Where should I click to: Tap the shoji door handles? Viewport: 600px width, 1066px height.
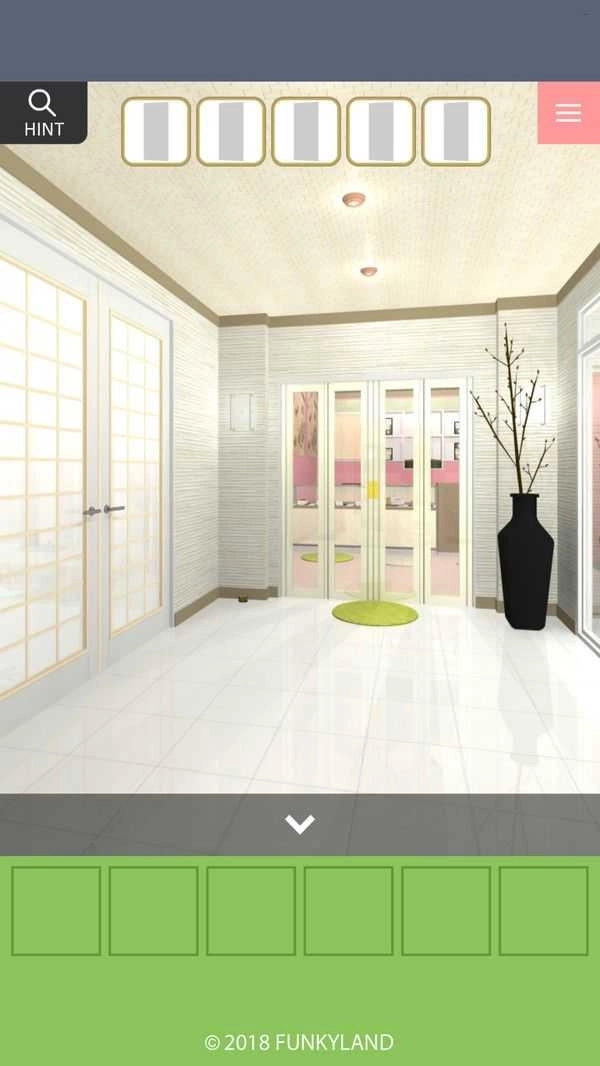click(103, 510)
